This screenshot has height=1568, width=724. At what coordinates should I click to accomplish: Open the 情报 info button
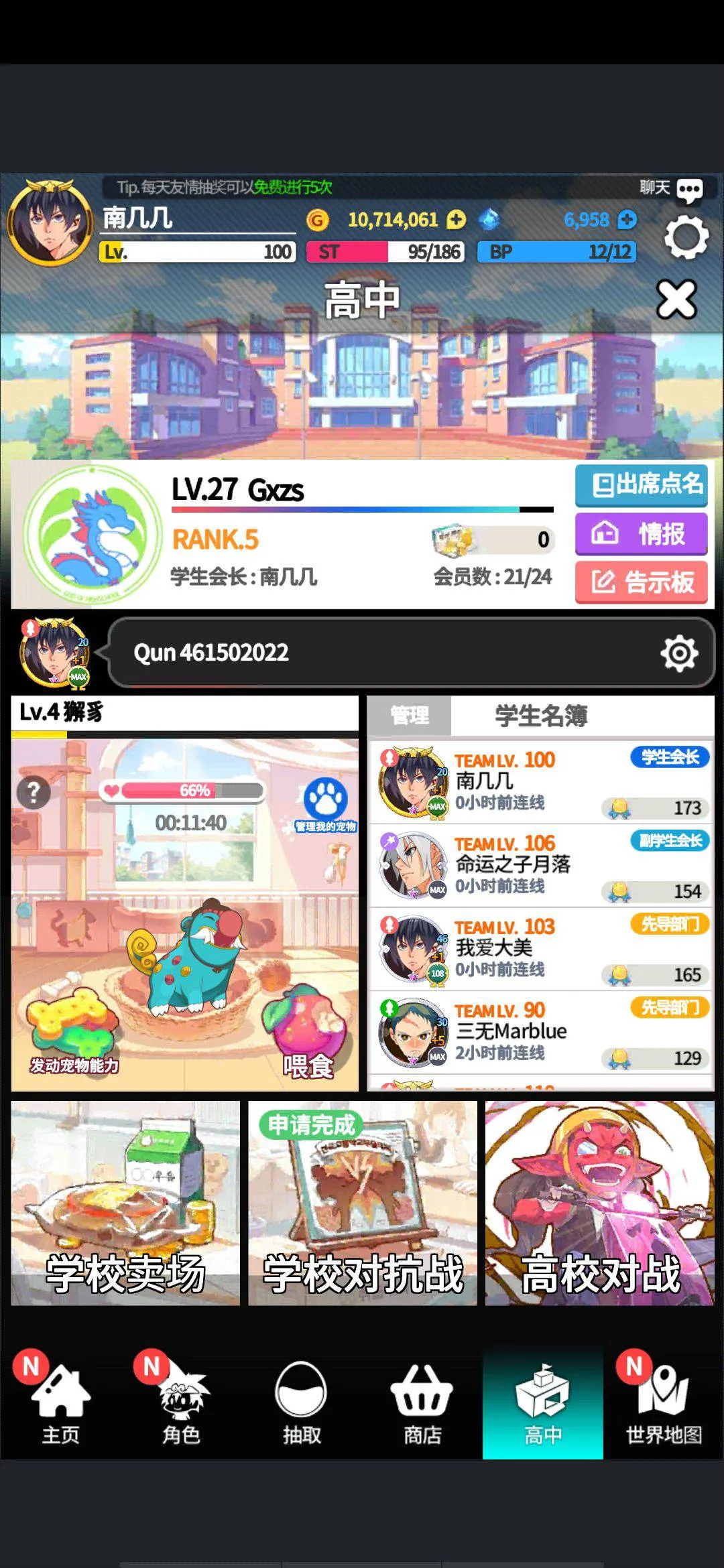(641, 533)
